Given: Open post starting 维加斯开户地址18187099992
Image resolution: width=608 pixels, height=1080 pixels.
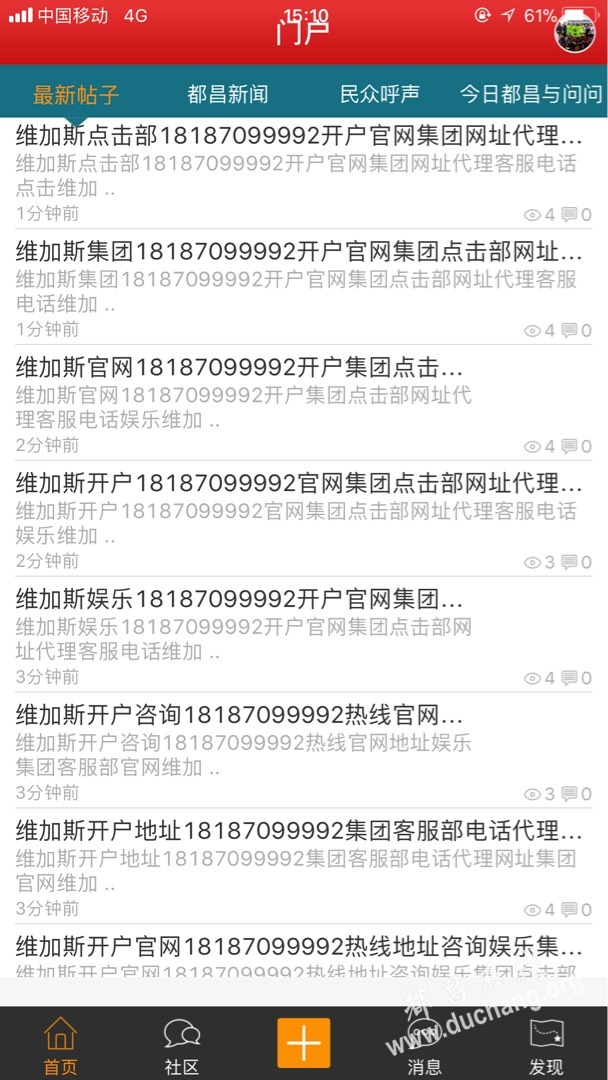Looking at the screenshot, I should pos(304,866).
